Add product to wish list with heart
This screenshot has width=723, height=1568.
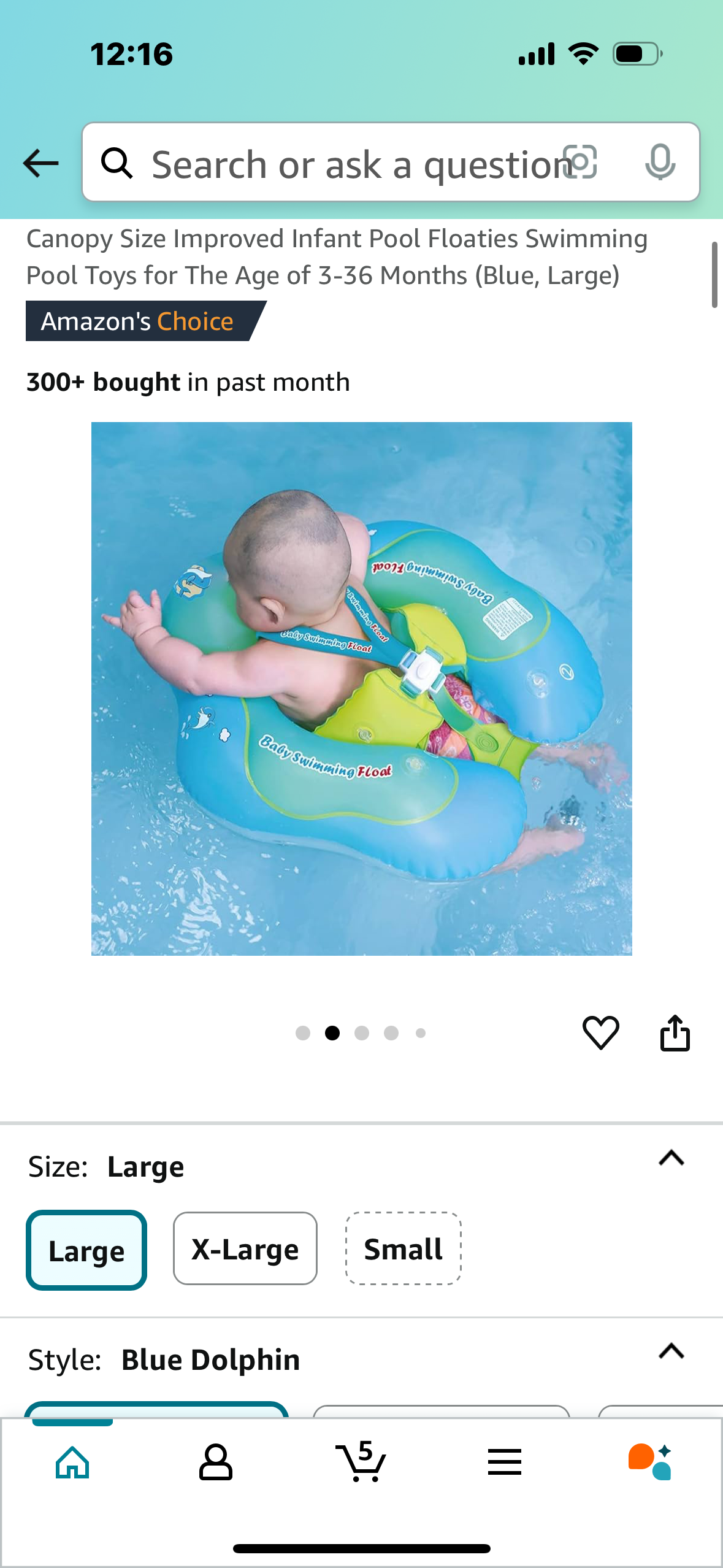[x=600, y=1032]
